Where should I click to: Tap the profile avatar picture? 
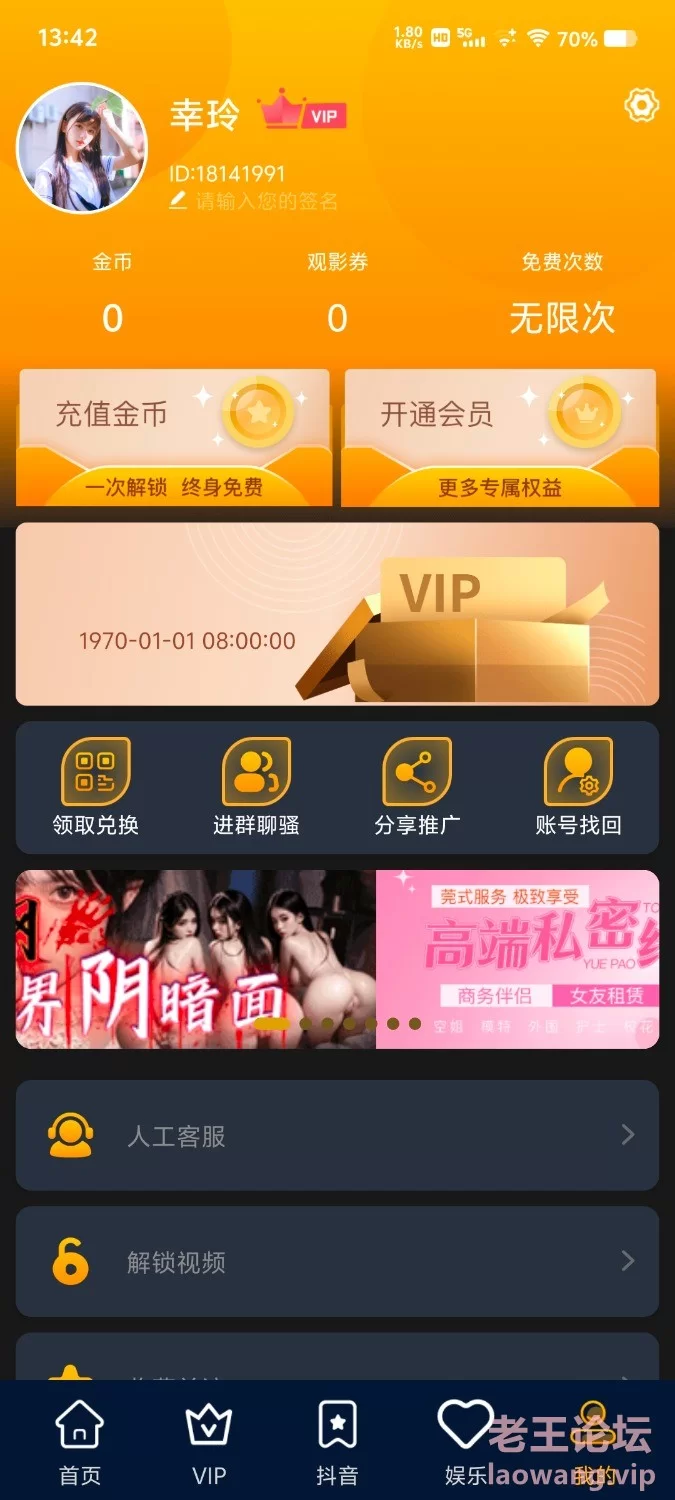(82, 148)
